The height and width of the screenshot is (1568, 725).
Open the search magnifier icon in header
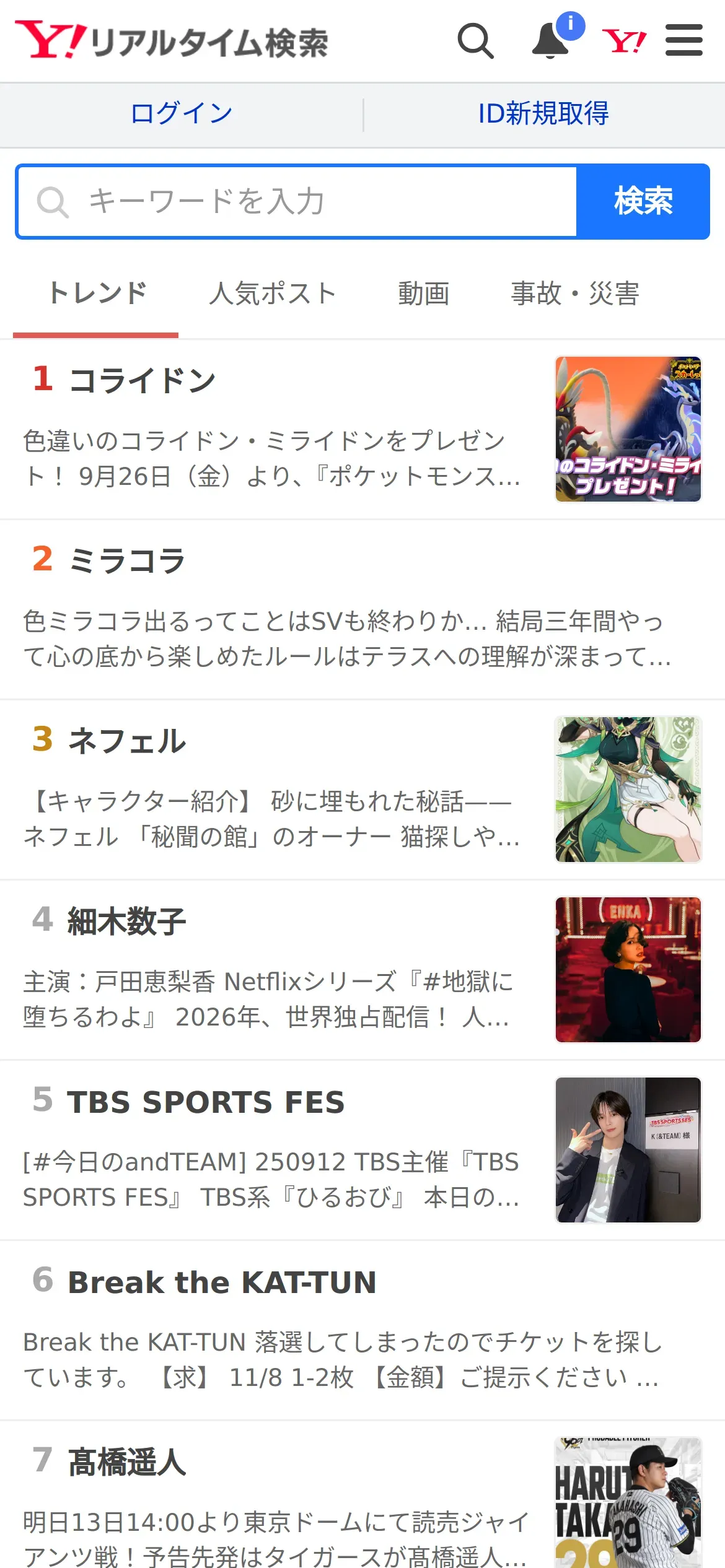475,41
